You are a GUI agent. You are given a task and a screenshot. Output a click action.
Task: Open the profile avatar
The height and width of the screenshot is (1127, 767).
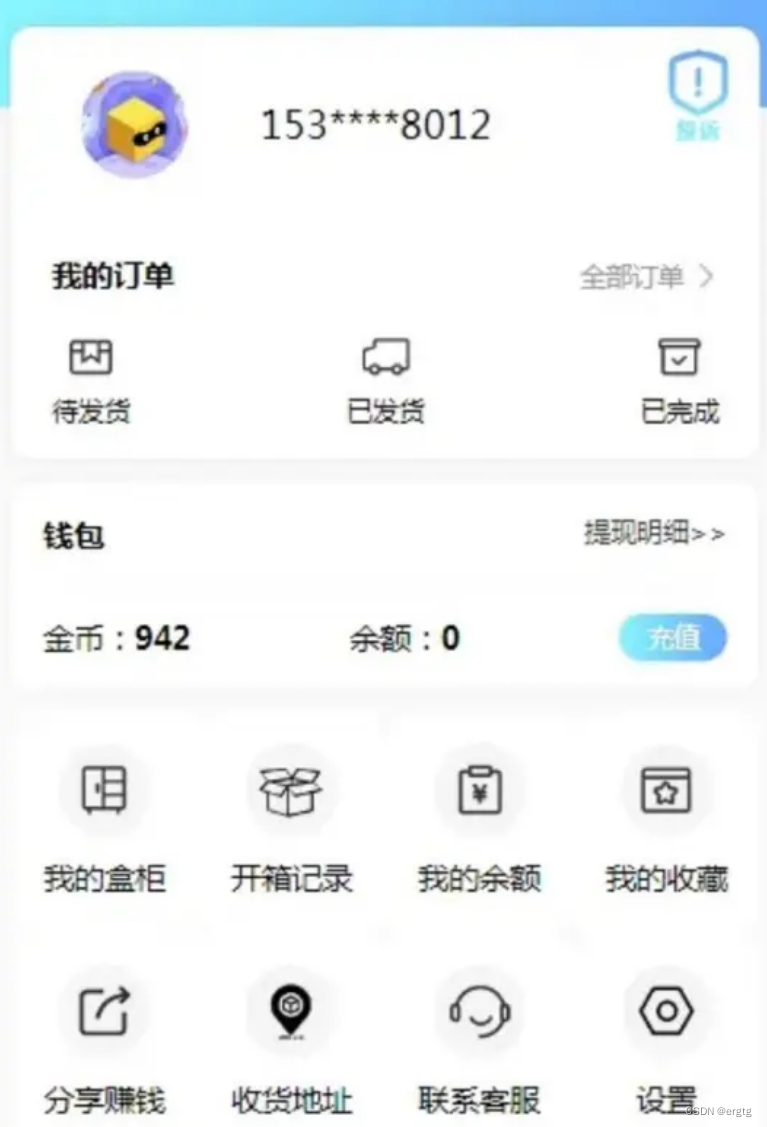(135, 125)
